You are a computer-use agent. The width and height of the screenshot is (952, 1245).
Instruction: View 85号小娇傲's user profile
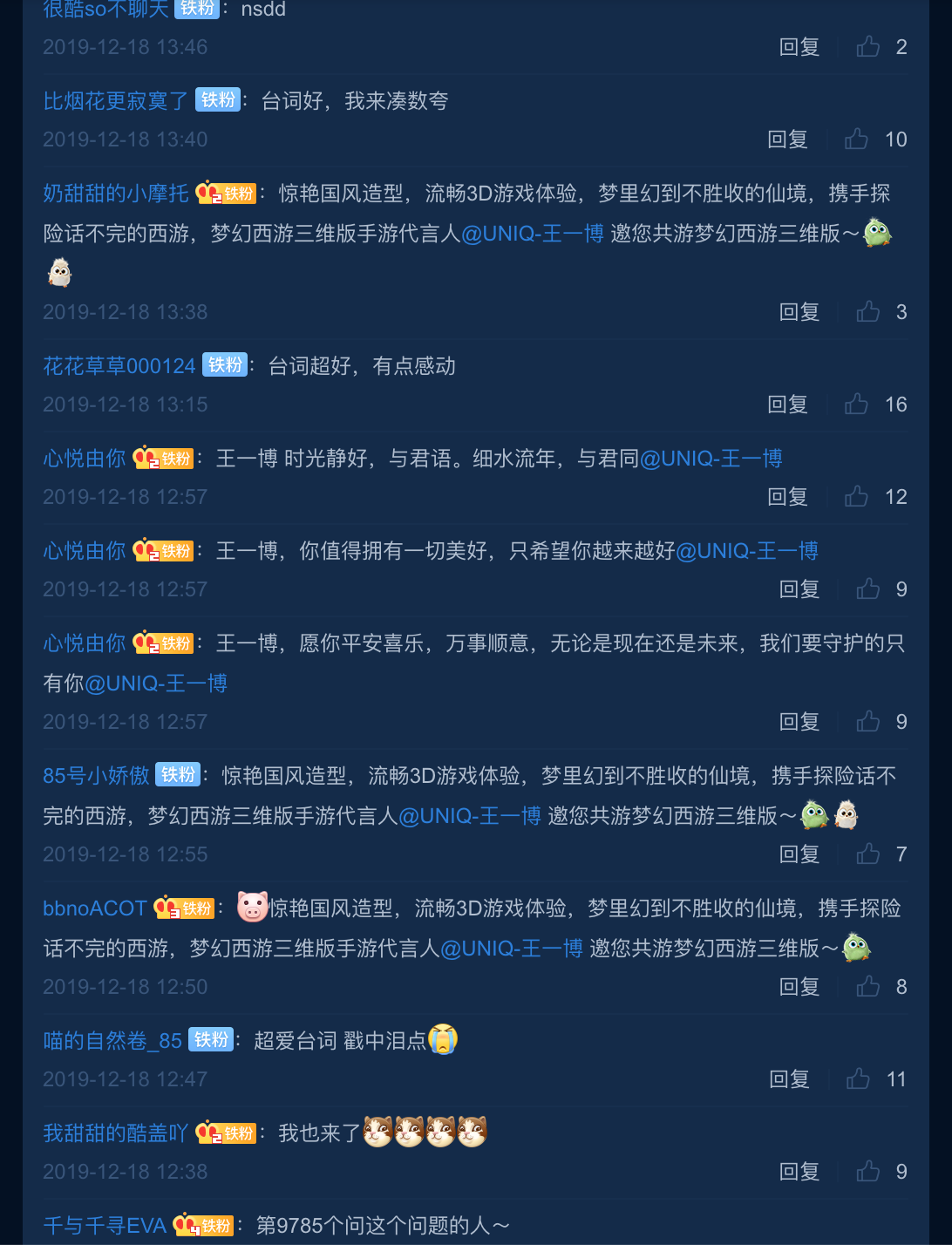[x=97, y=776]
